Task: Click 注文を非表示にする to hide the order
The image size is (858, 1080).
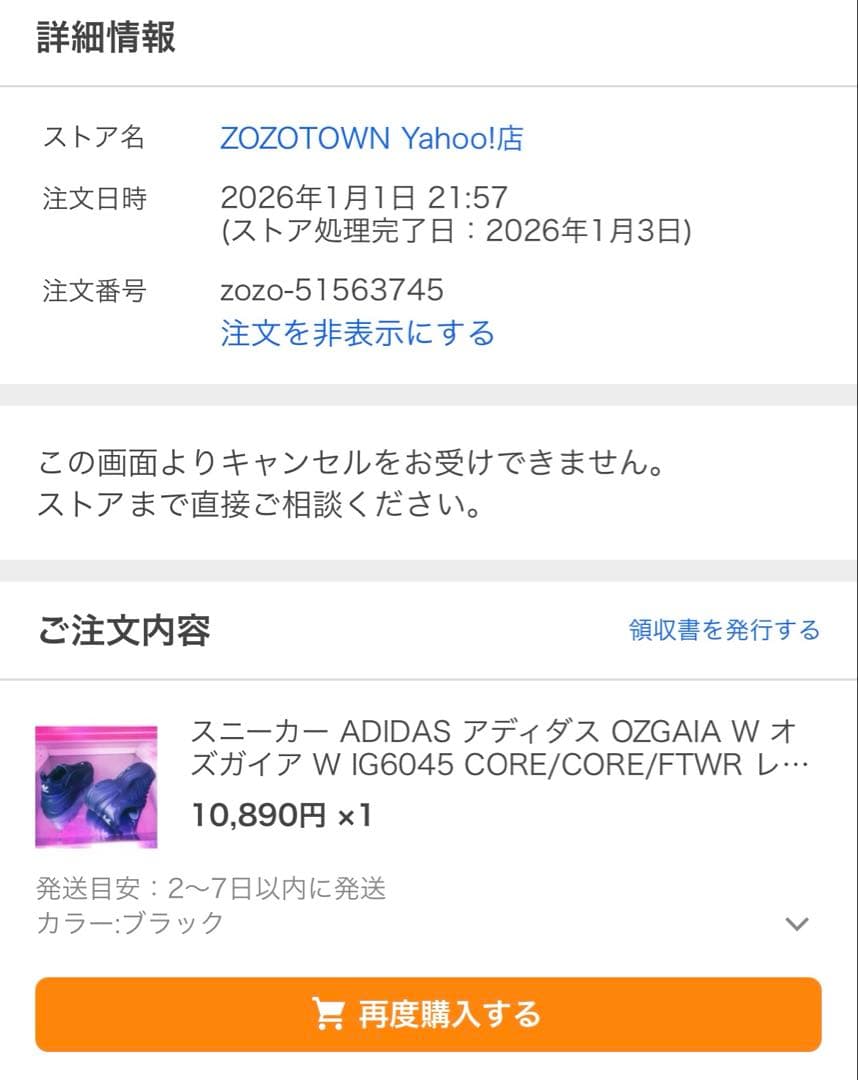Action: [x=355, y=335]
